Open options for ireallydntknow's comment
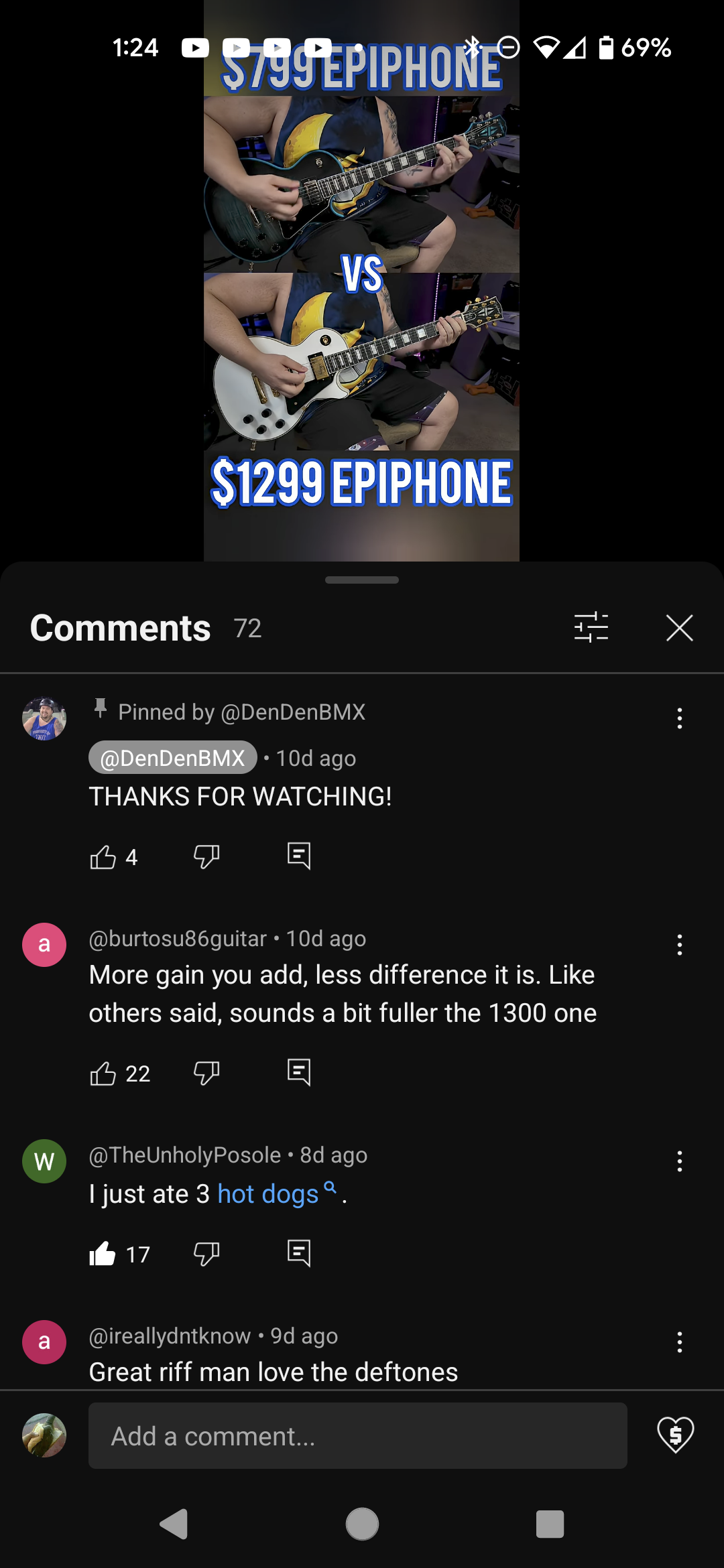The image size is (724, 1568). tap(679, 1342)
